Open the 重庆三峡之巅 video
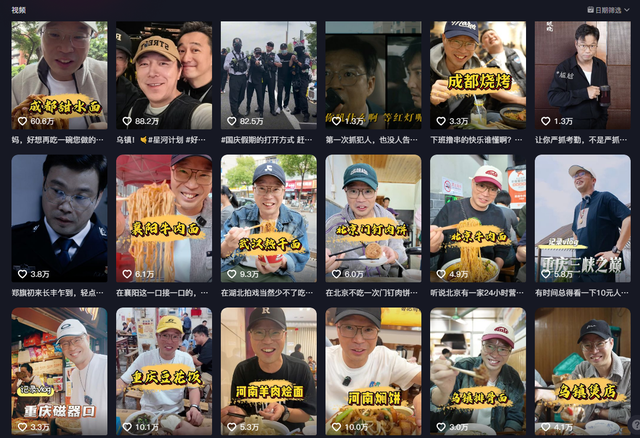 (x=582, y=217)
